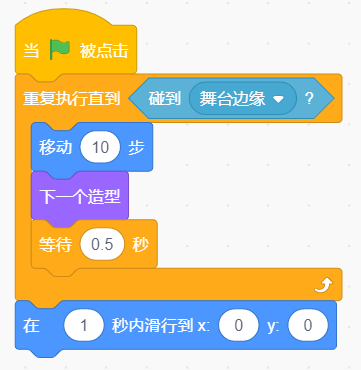Tap the 当绿旗被点击 hat block to run script

tap(76, 50)
